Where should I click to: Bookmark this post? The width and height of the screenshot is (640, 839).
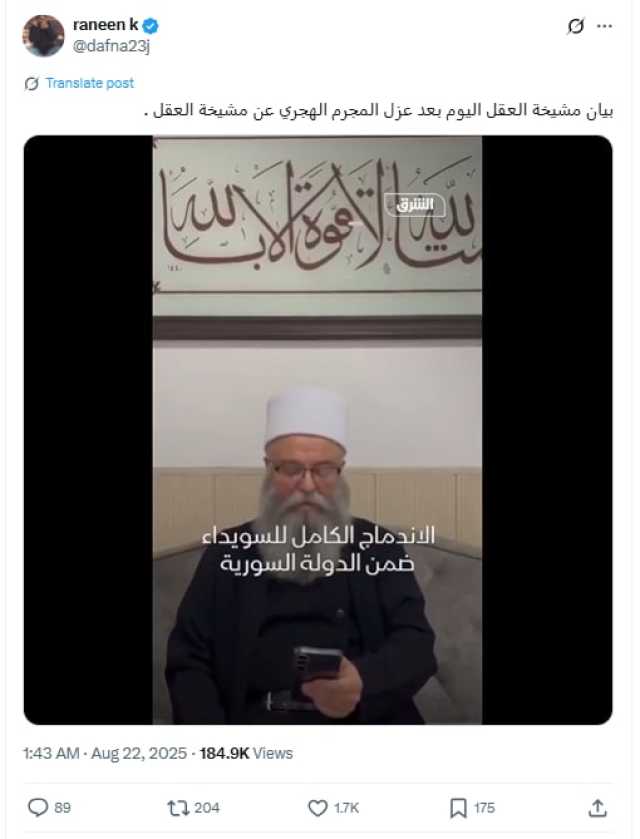pos(458,807)
